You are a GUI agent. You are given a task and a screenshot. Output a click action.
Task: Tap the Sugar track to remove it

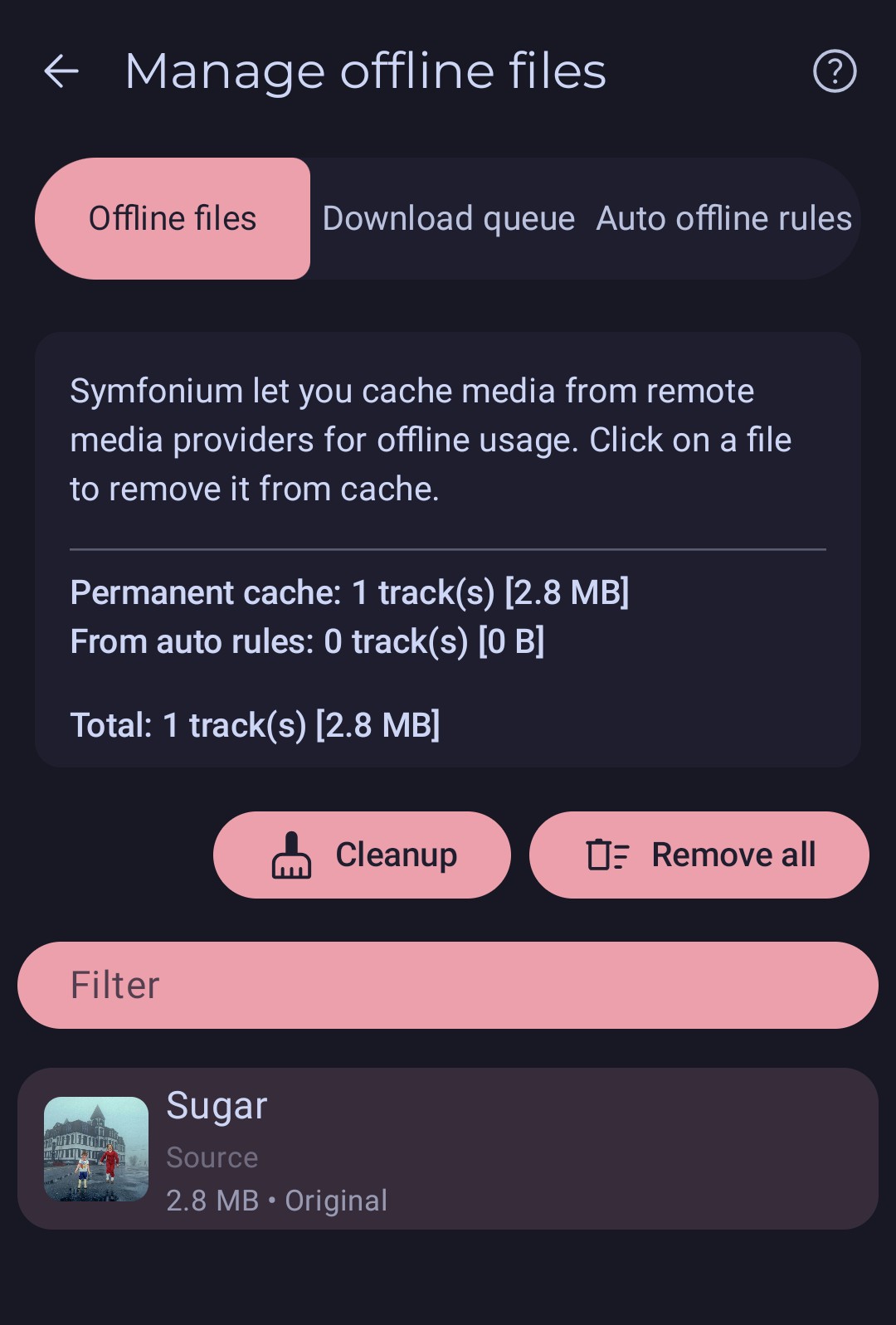448,1149
